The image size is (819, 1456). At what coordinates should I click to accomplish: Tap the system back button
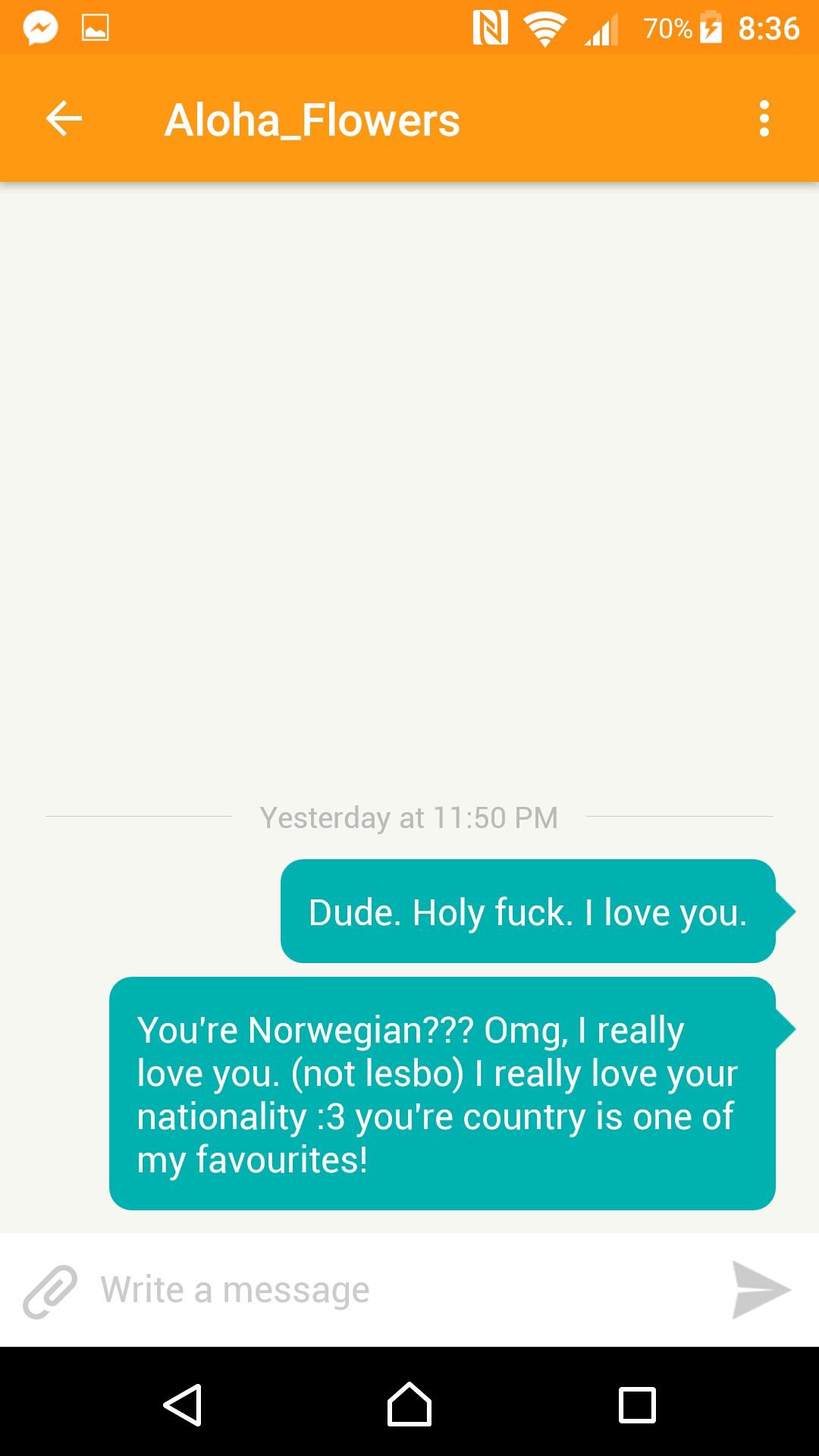183,1404
